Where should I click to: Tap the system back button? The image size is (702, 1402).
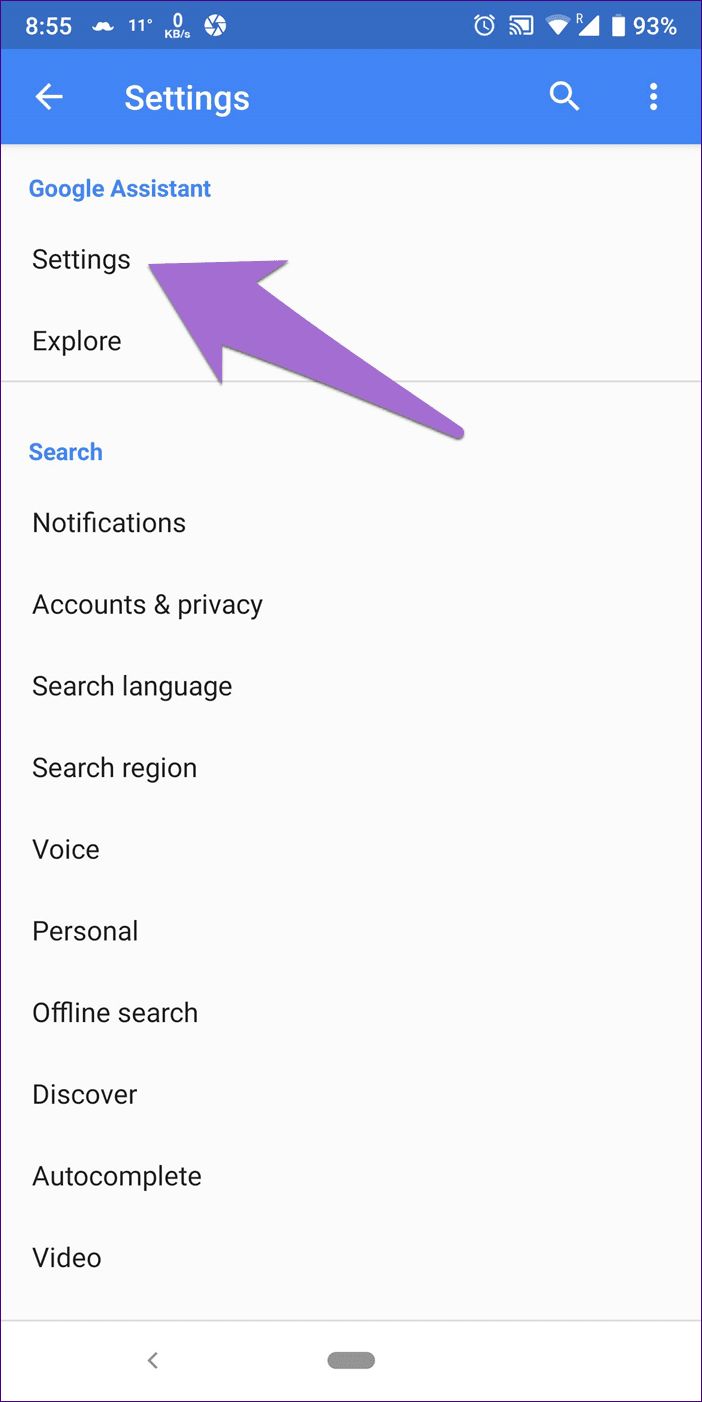click(x=153, y=1360)
